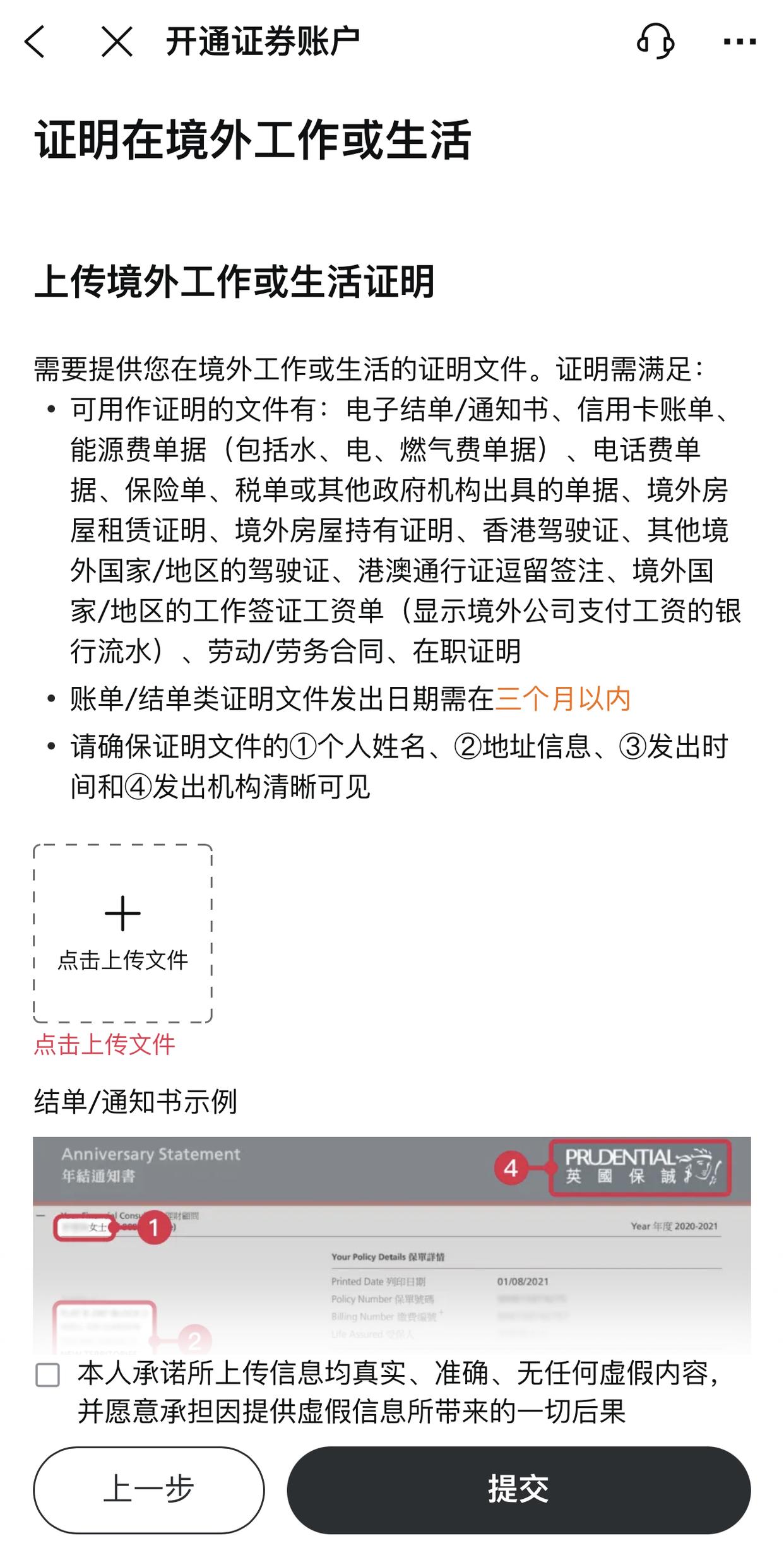Open the three-dot overflow menu
784x1560 pixels.
tap(739, 42)
